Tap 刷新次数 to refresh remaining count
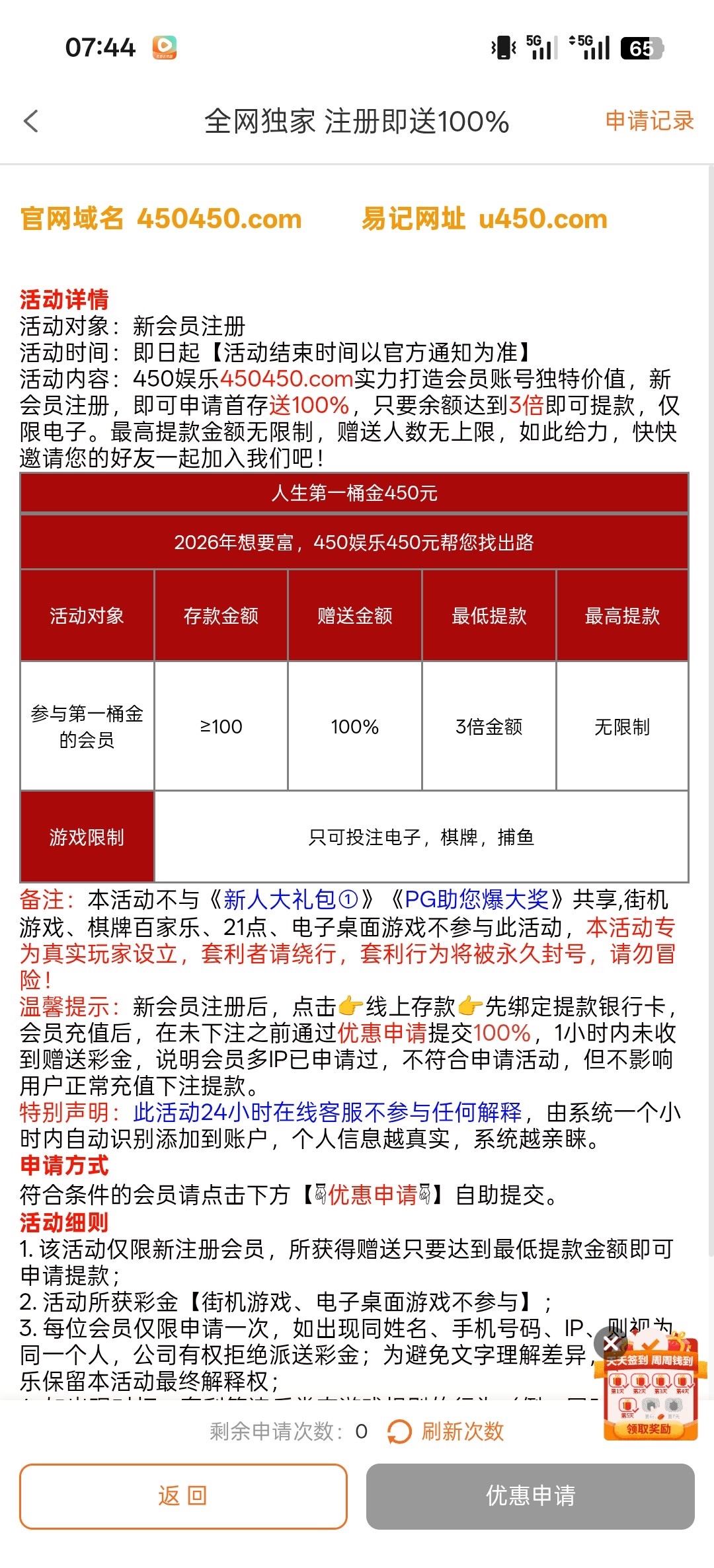This screenshot has width=714, height=1568. pyautogui.click(x=446, y=1431)
